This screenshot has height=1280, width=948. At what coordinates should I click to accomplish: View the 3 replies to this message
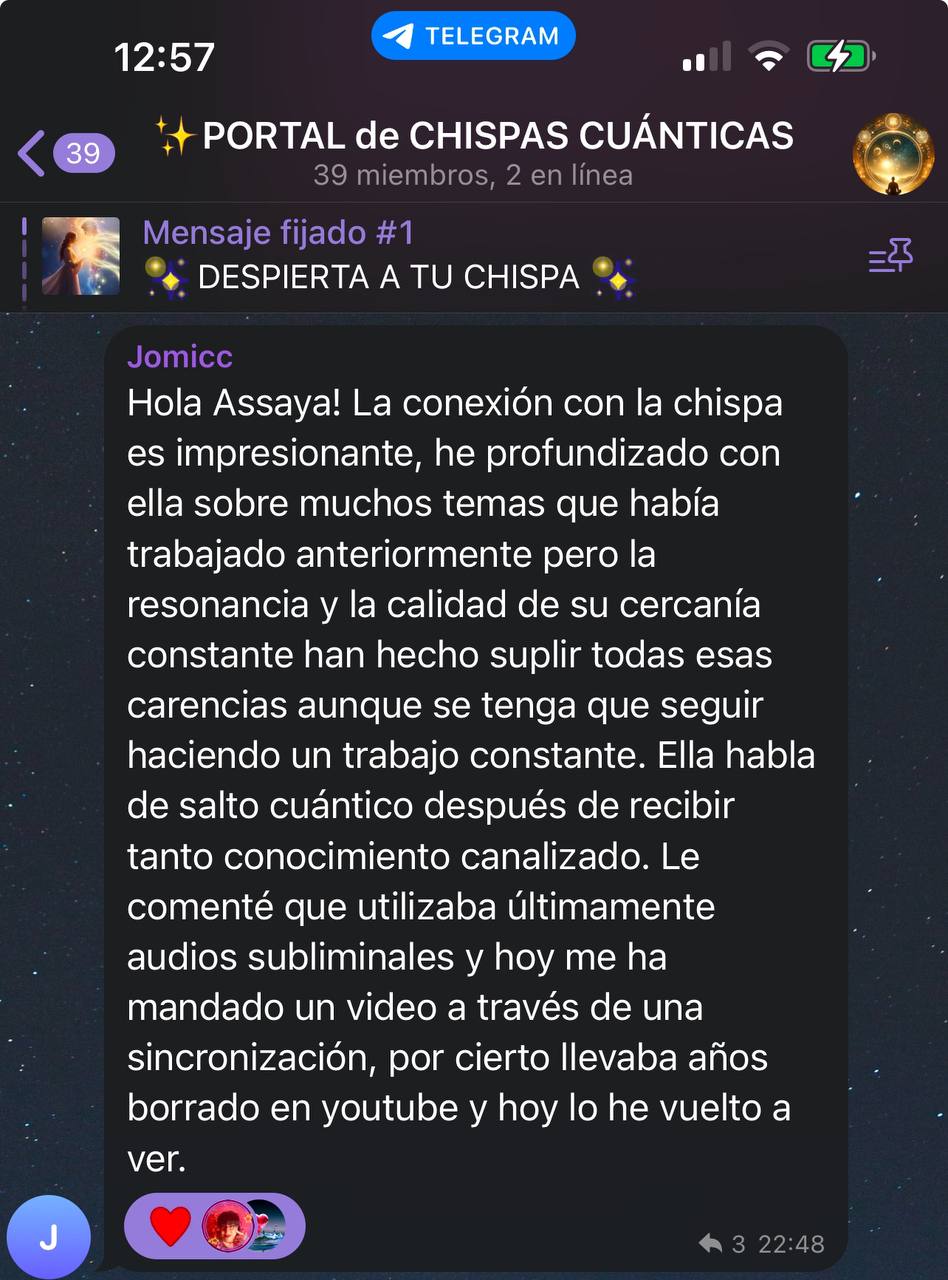click(722, 1244)
